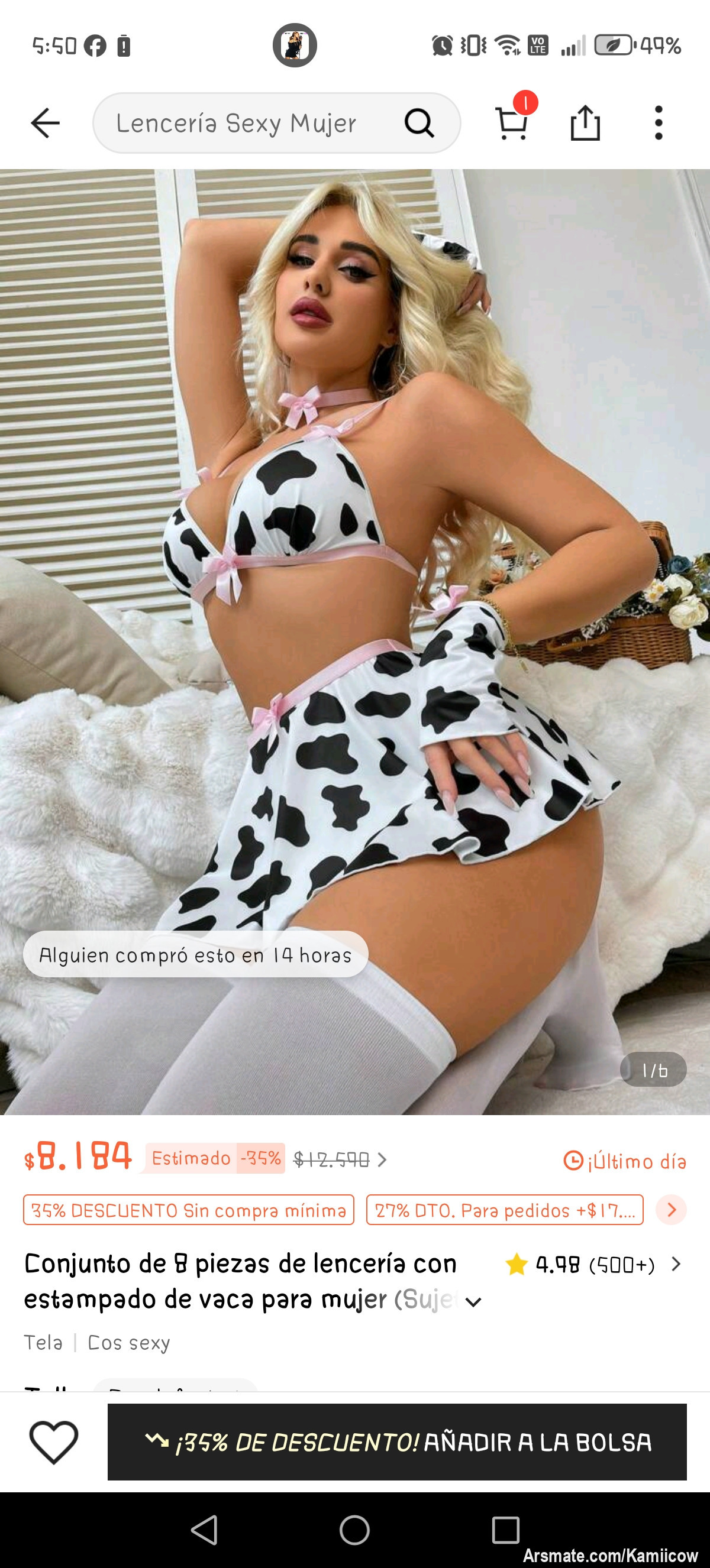Tap AÑADIR A LA BOLSA
Viewport: 710px width, 1568px height.
pyautogui.click(x=397, y=1441)
